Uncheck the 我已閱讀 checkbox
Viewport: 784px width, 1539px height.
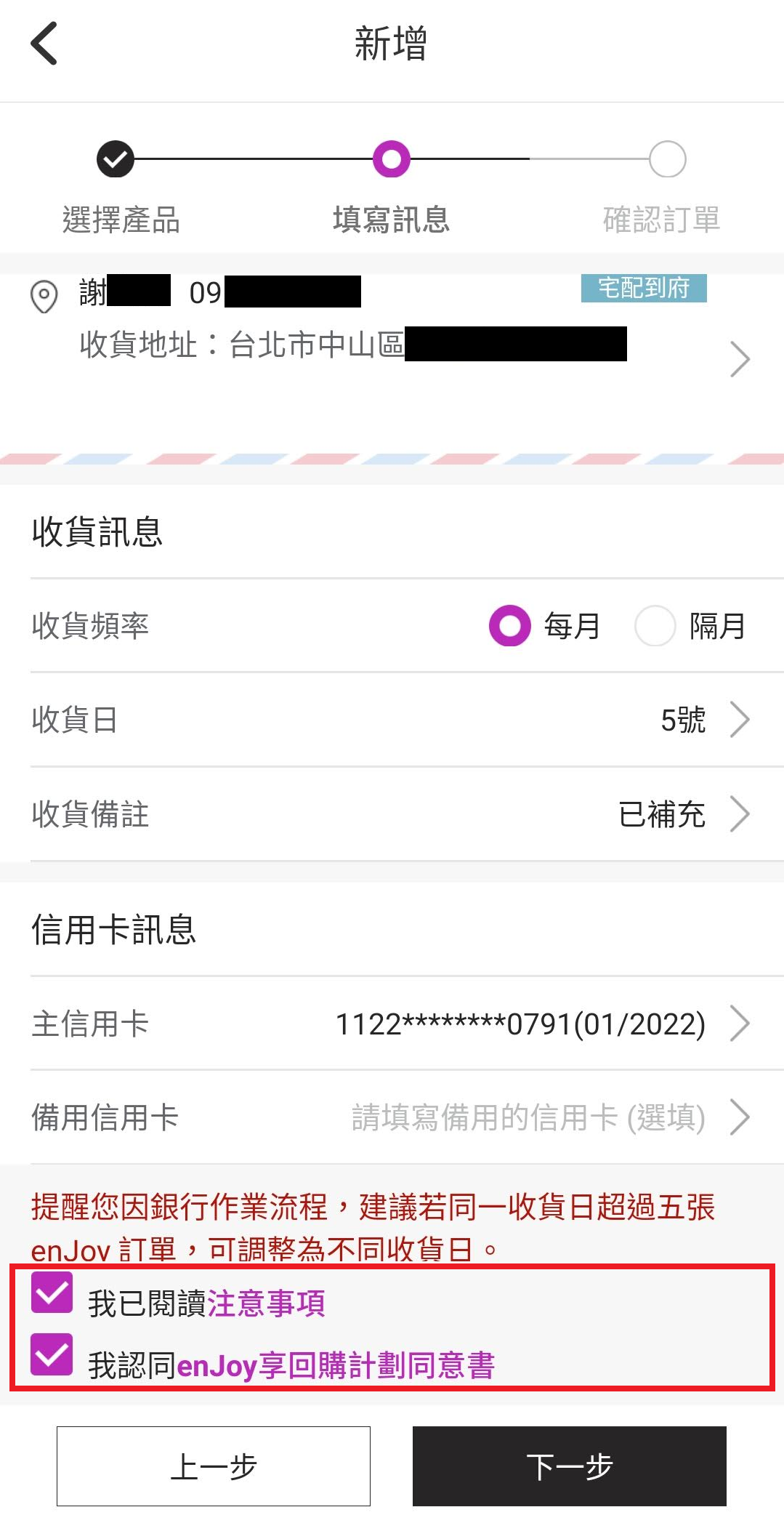pos(52,1293)
